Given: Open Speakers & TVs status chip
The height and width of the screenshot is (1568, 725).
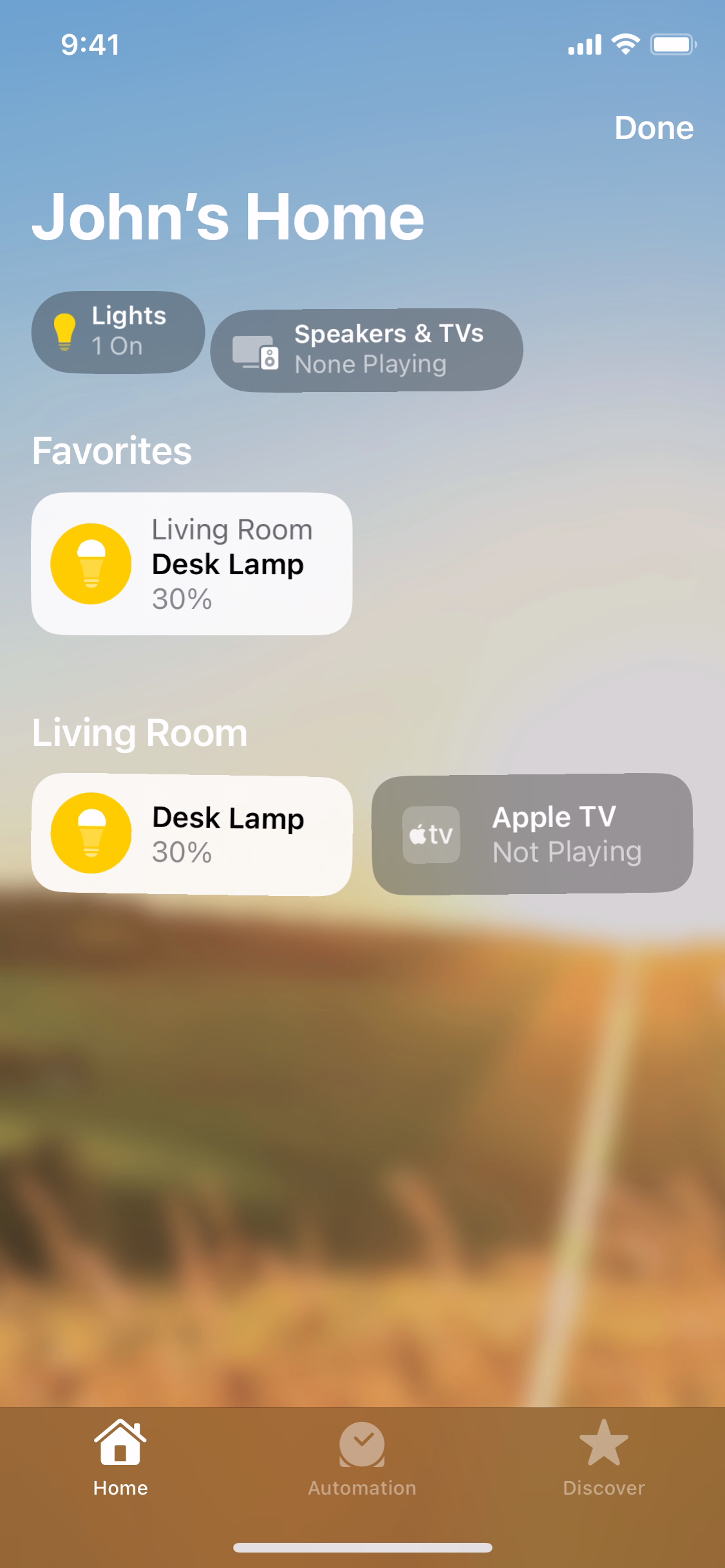Looking at the screenshot, I should click(366, 350).
